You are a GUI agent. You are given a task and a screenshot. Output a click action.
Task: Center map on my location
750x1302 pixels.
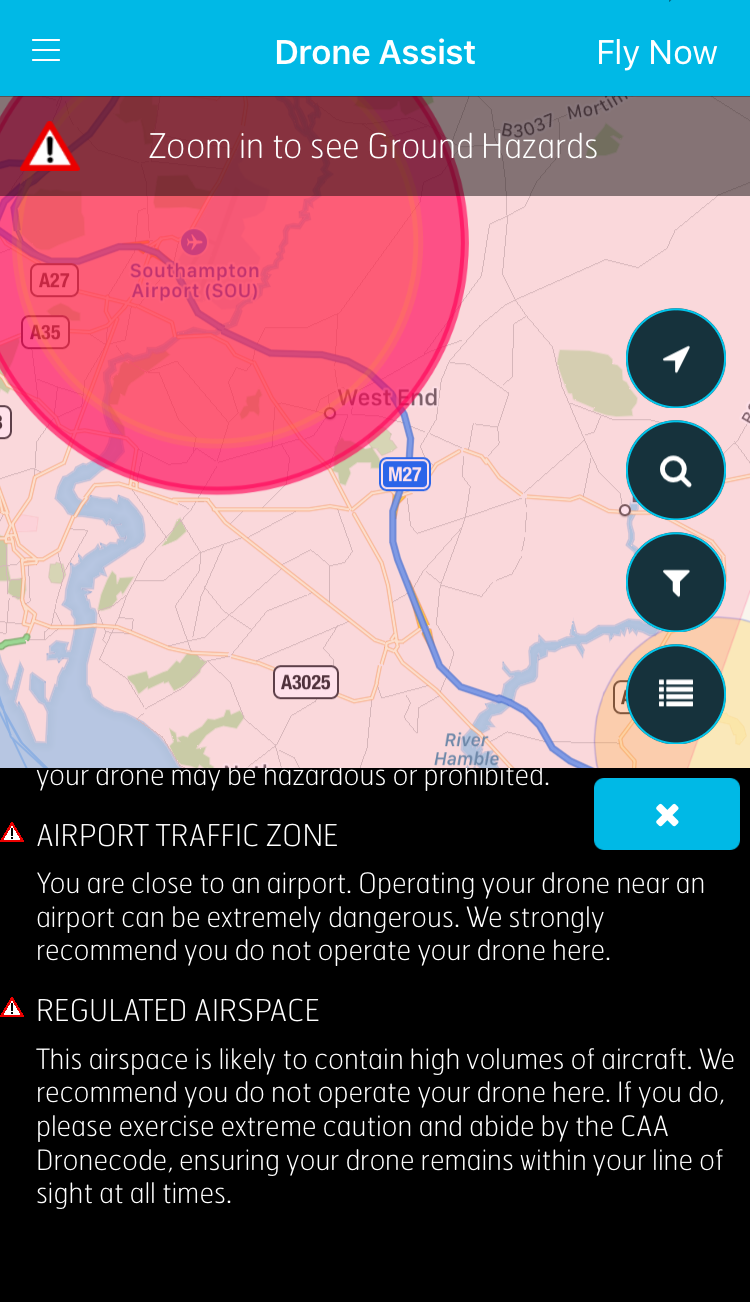pos(676,359)
